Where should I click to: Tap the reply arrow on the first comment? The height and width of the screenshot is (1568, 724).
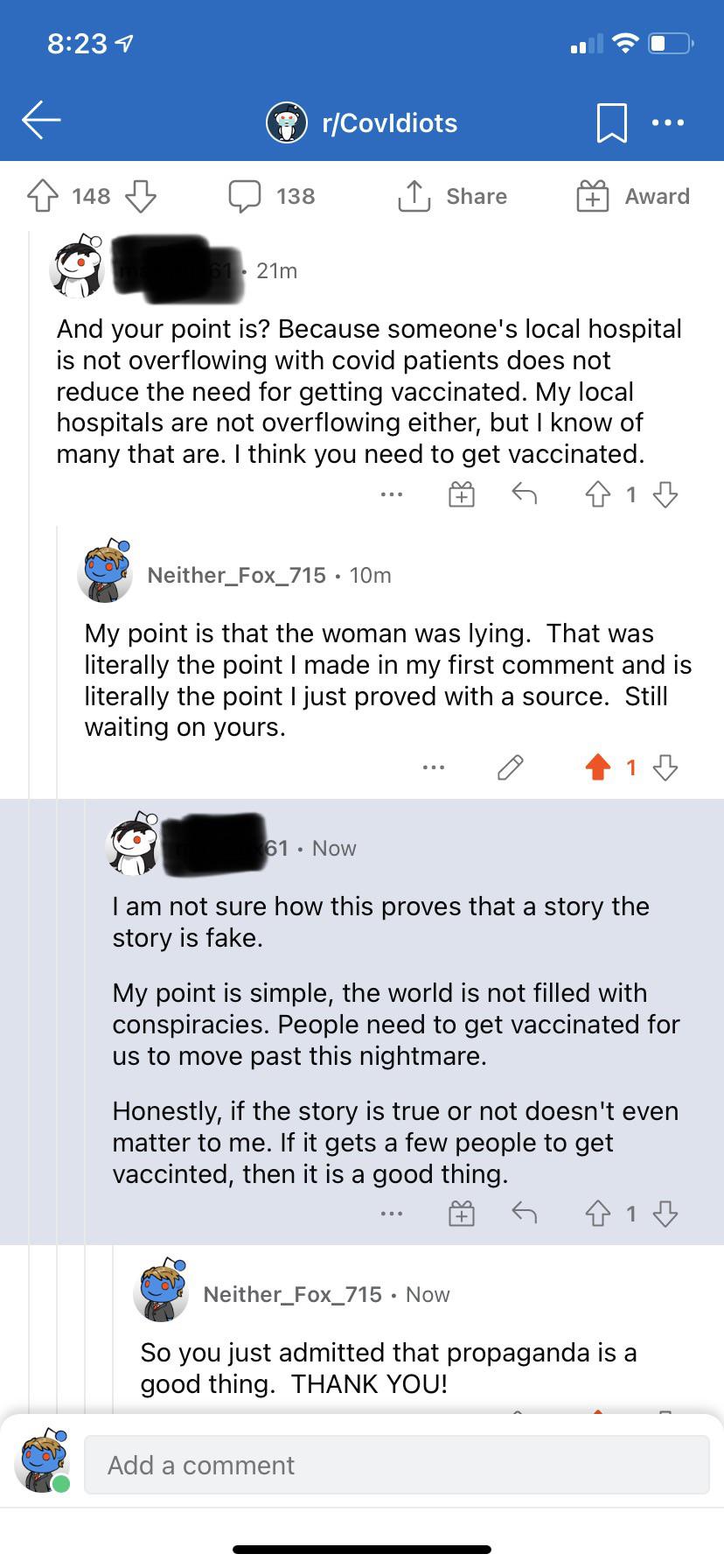click(x=523, y=493)
